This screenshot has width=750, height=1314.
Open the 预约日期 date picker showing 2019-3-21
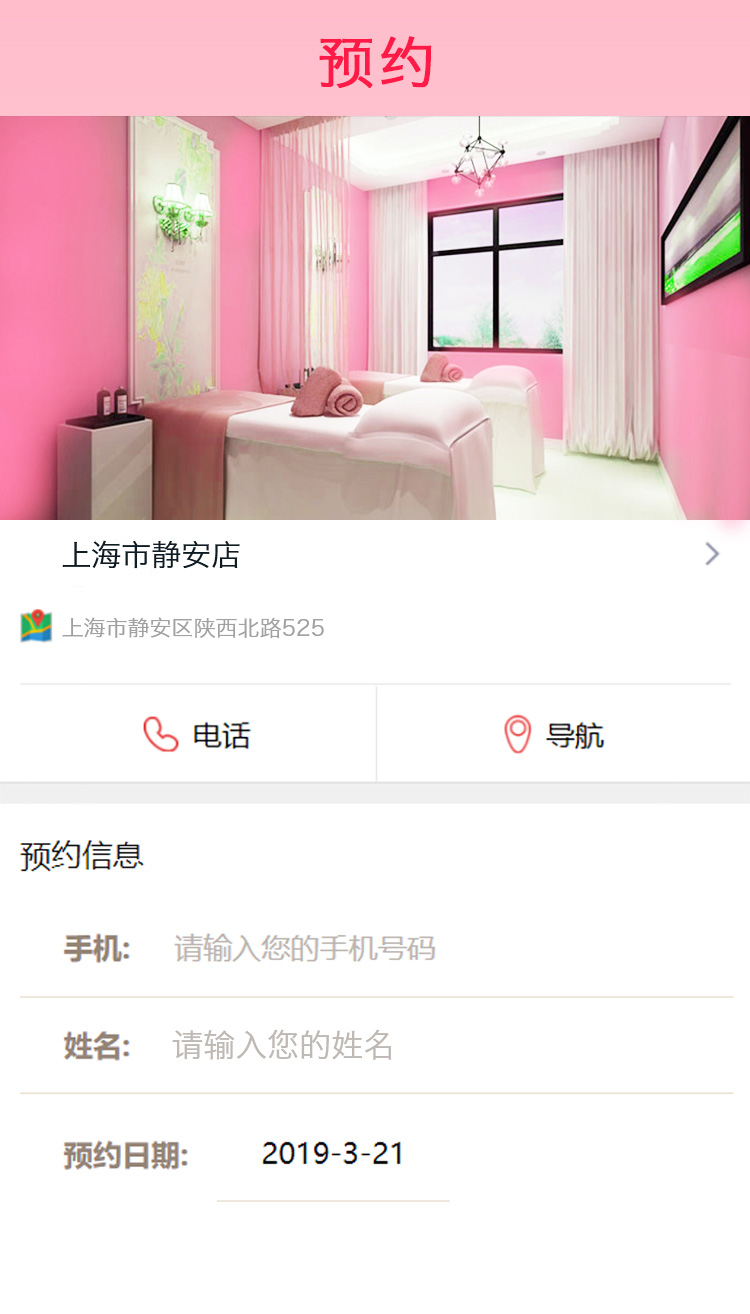(333, 1154)
